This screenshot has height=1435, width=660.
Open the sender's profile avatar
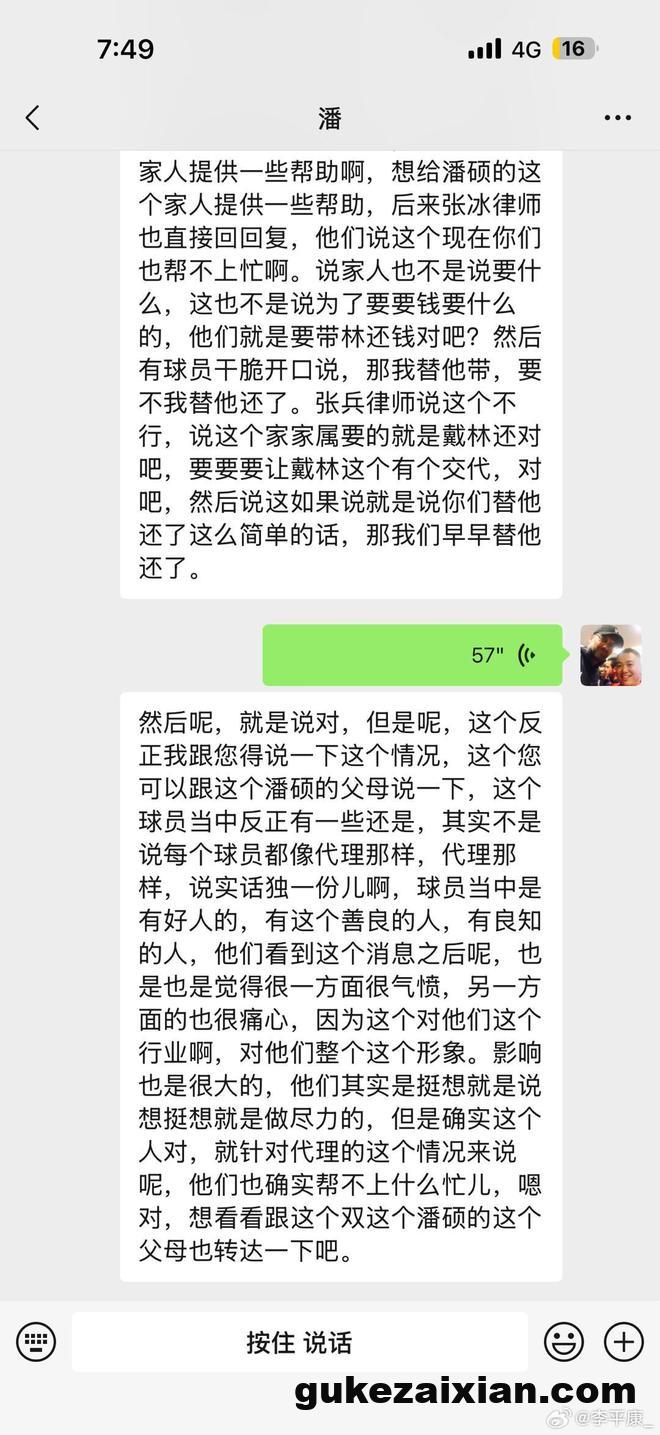pos(610,655)
